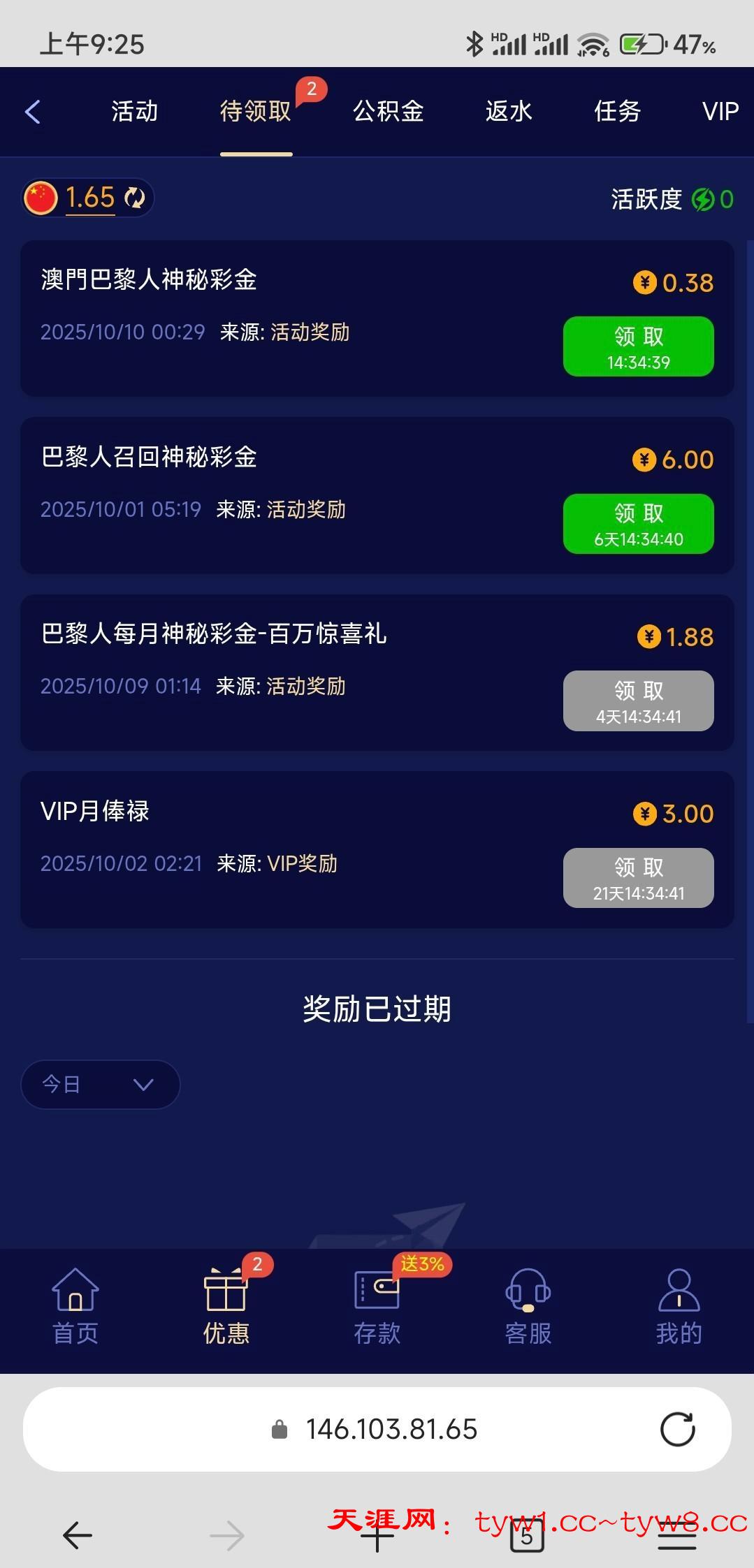Open the 任务 tab
Image resolution: width=754 pixels, height=1568 pixels.
(617, 112)
